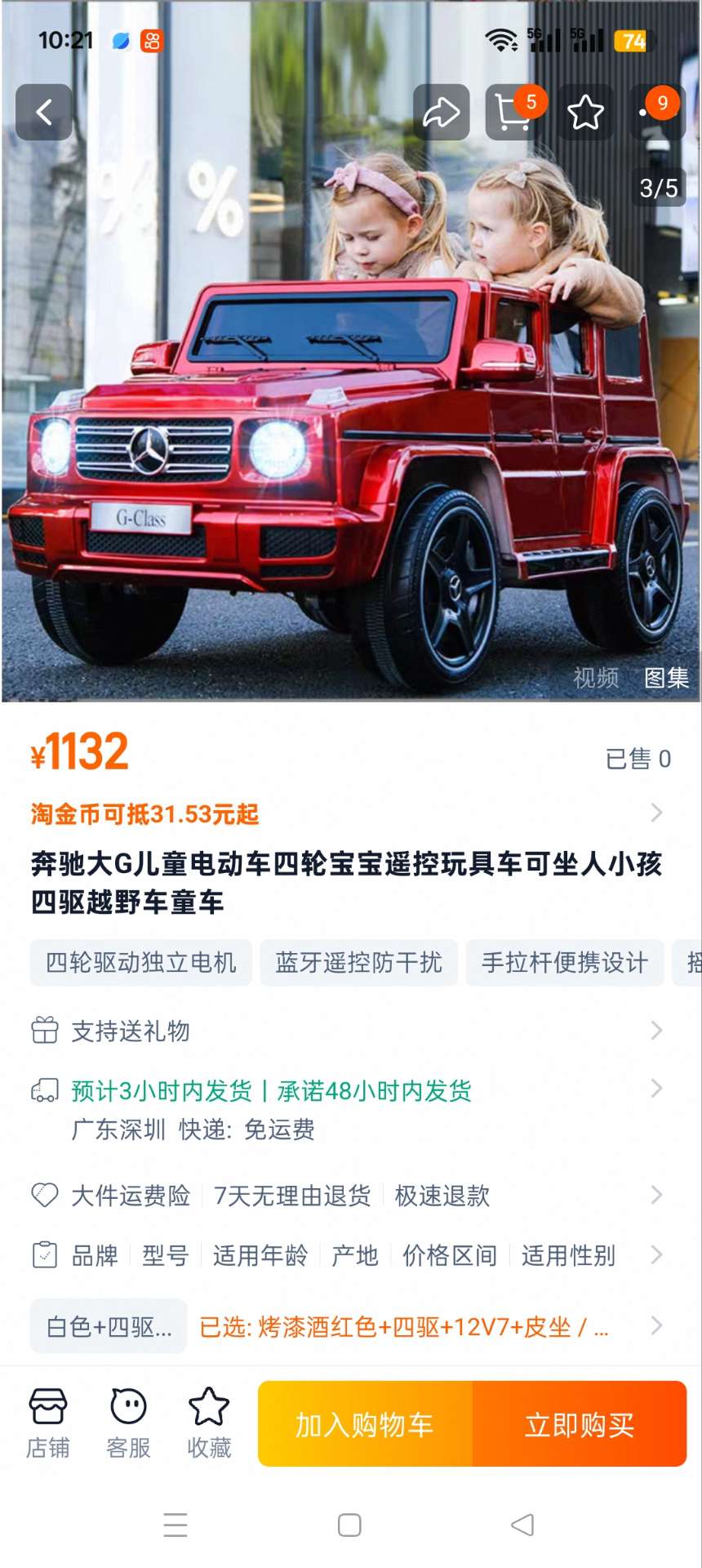Select the 四轮驱动独立电机 feature chip

(140, 963)
